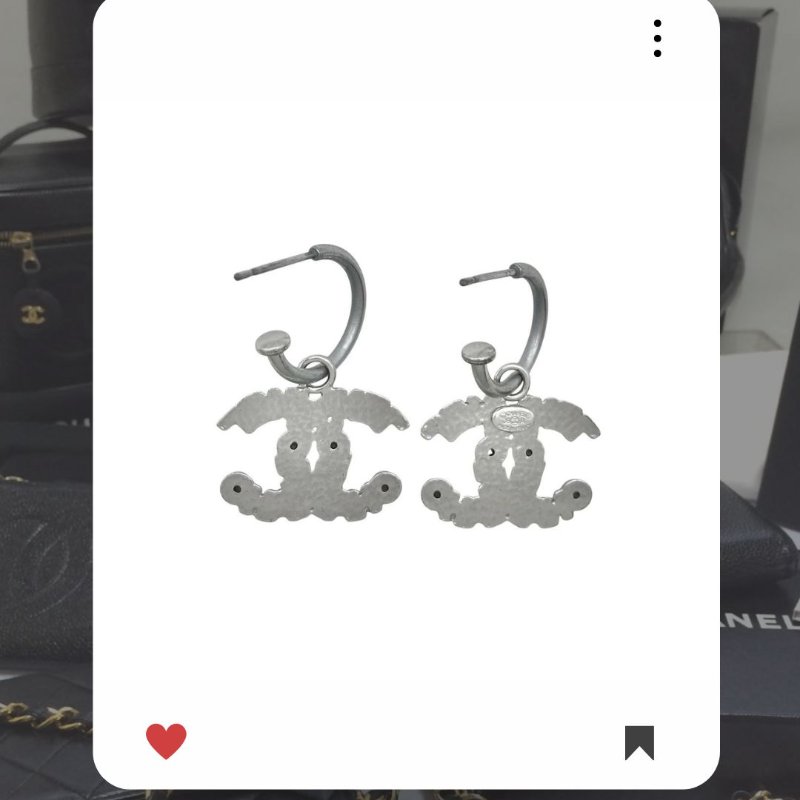Bookmark this earrings post
Screen dimensions: 800x800
[x=639, y=742]
